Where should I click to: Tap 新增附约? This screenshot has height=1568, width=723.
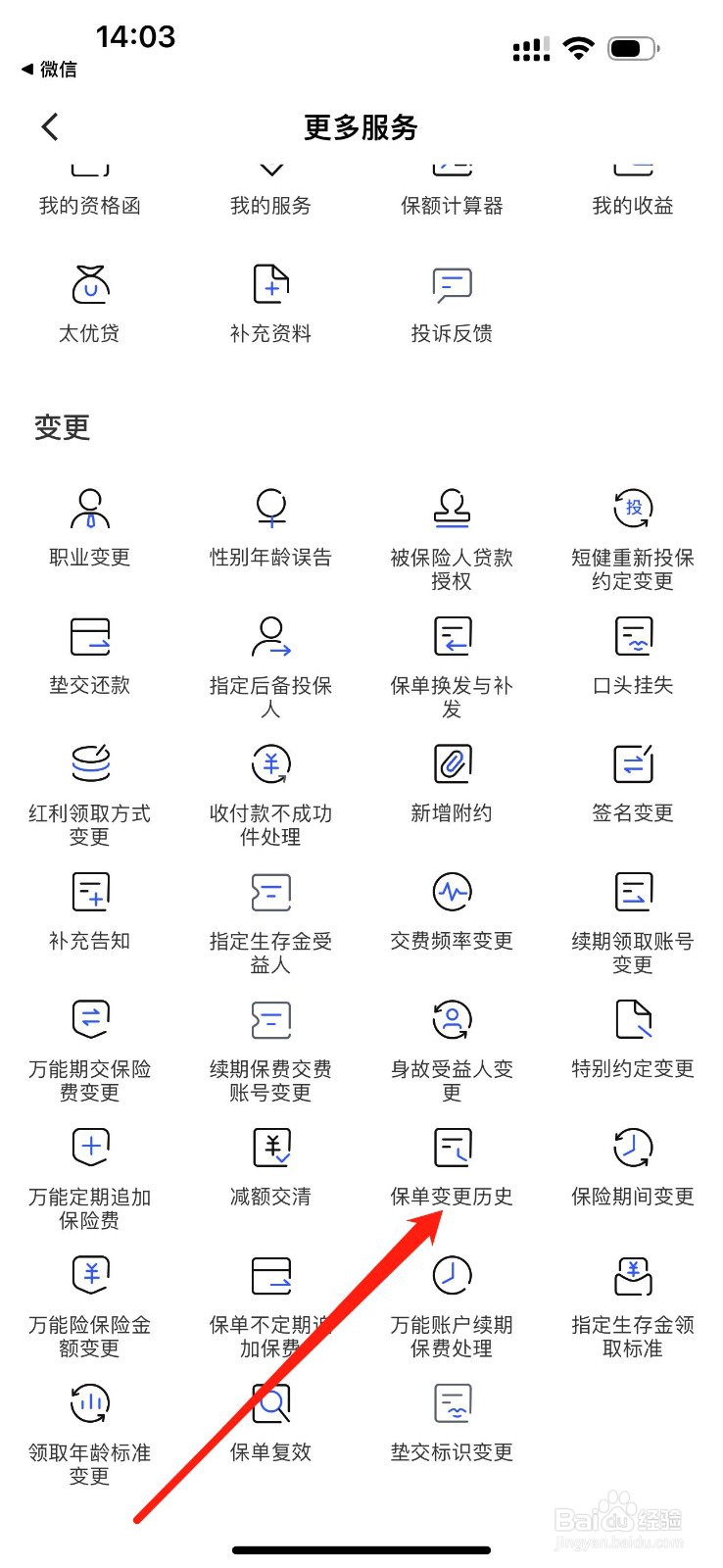point(452,782)
